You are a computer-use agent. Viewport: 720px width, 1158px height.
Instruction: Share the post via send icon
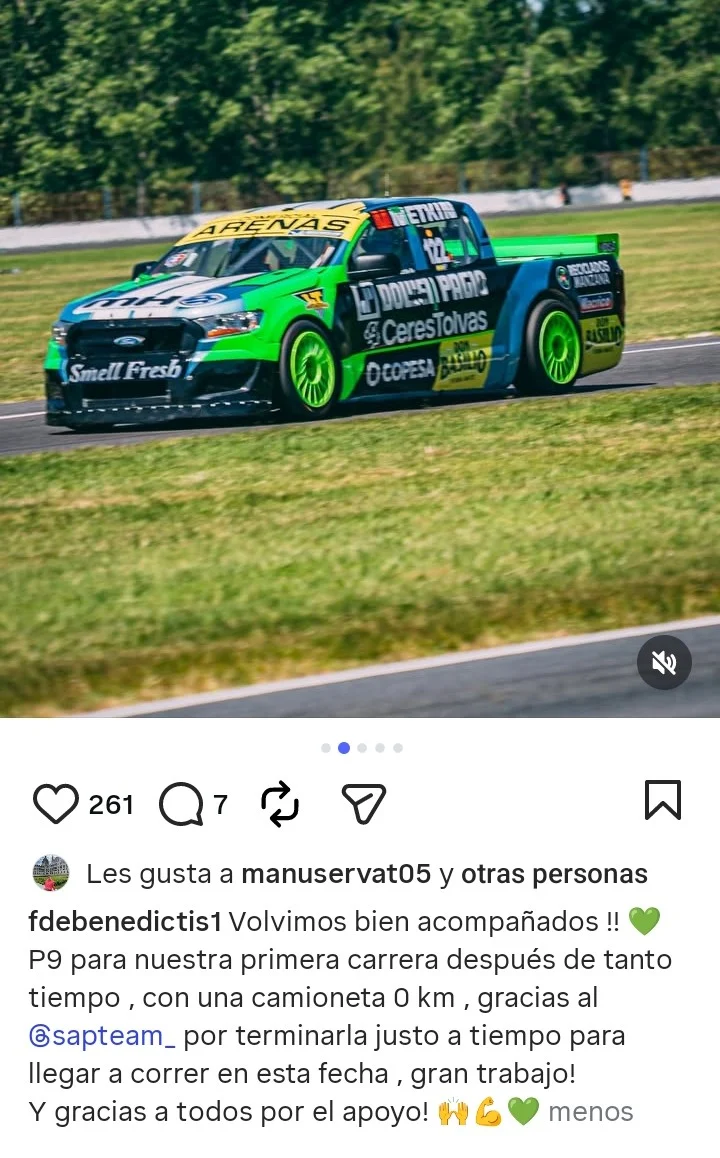[364, 803]
